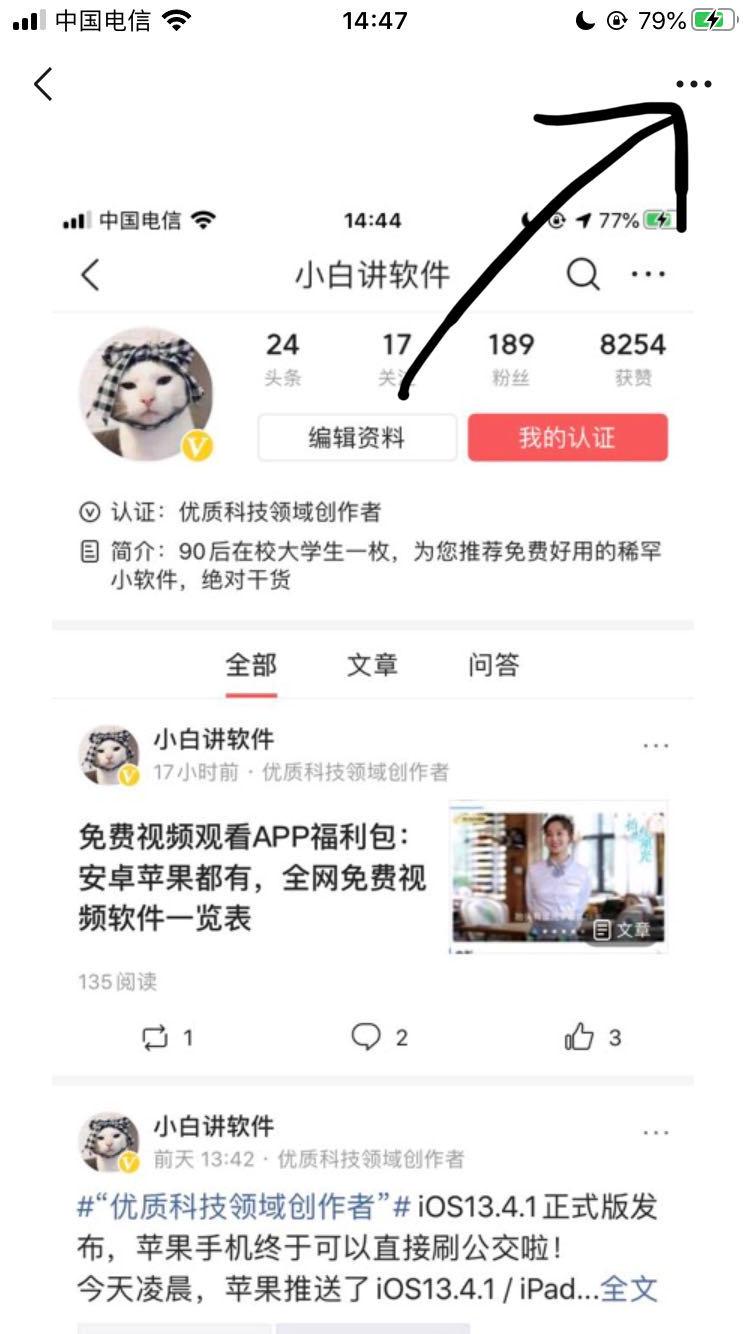This screenshot has width=750, height=1334.
Task: Open the search icon beside 小白讲软件 title
Action: 583,273
